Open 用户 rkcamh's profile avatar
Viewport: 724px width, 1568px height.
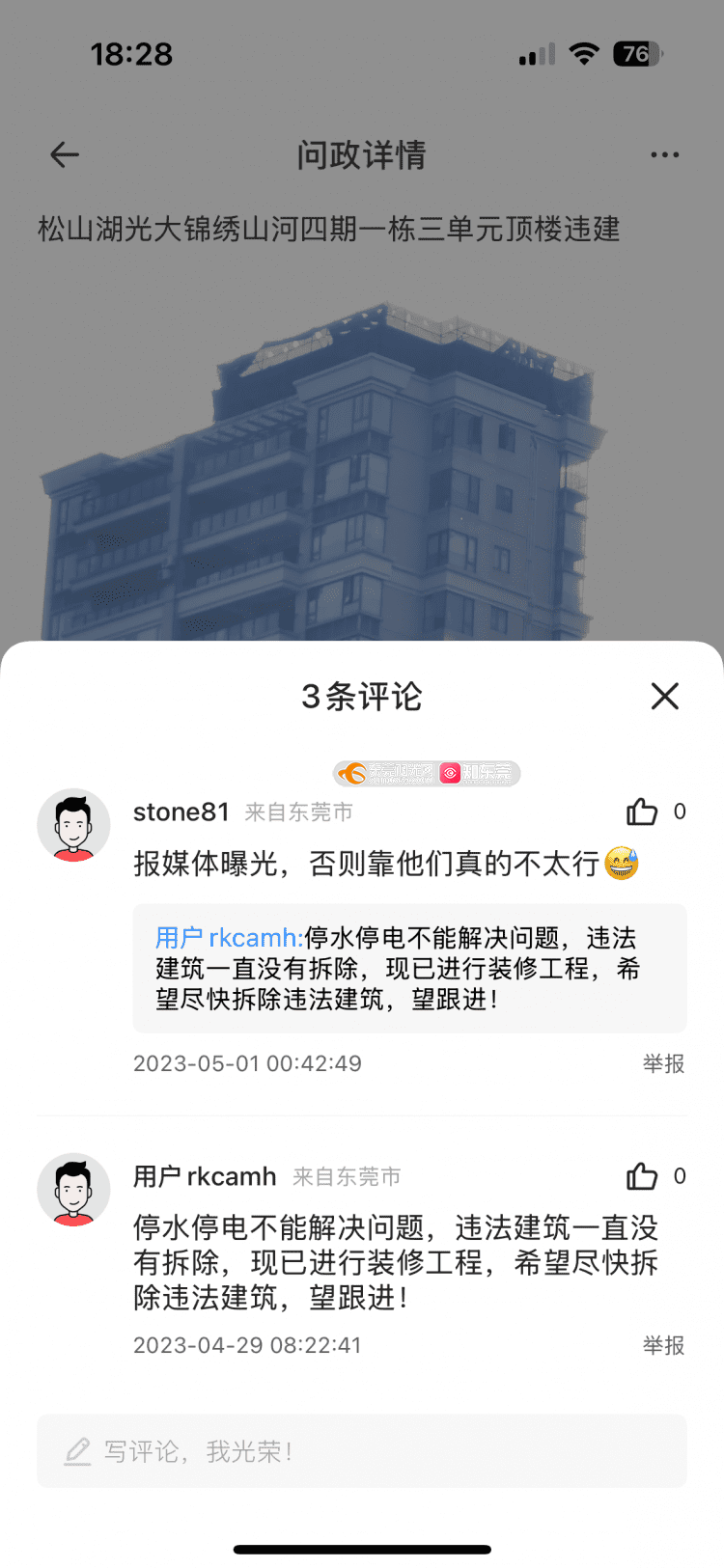(x=73, y=1190)
